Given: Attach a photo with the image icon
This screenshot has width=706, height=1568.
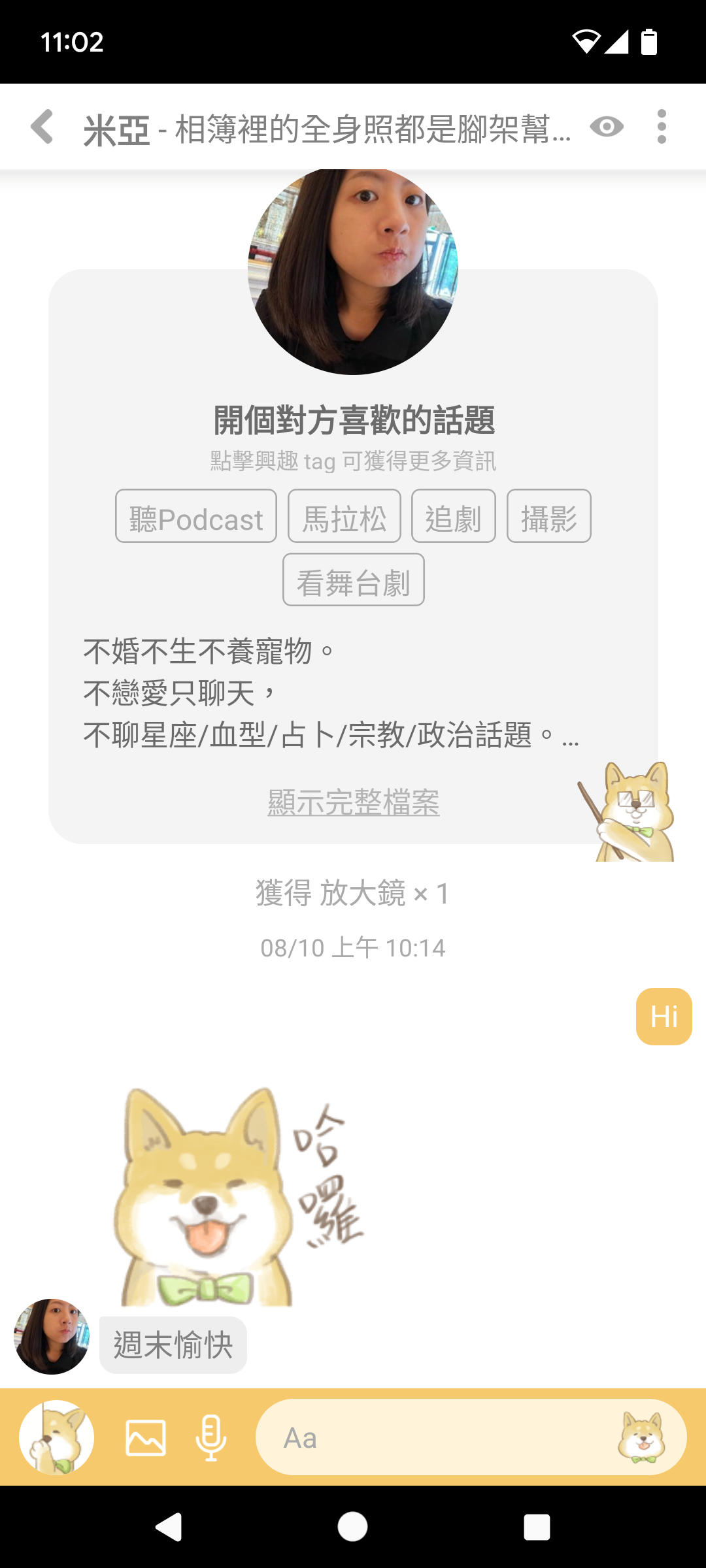Looking at the screenshot, I should [146, 1438].
